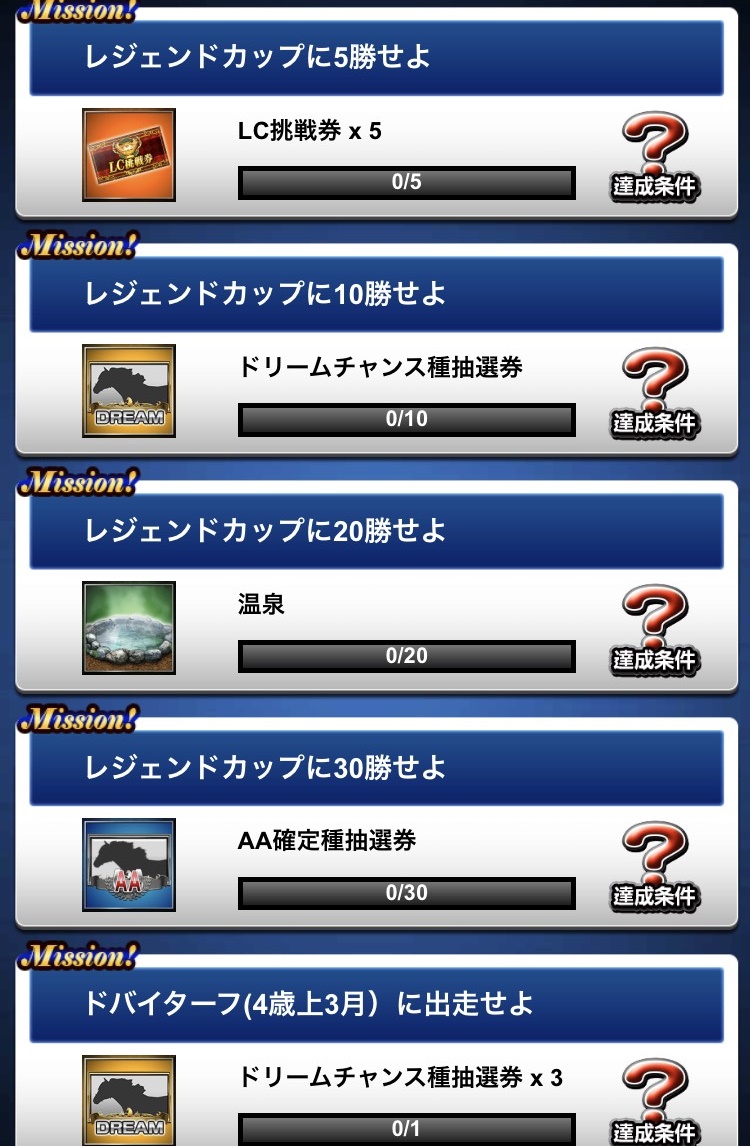Check 達成条件 for the 20-win Legend Cup mission
This screenshot has height=1146, width=750.
tap(655, 631)
